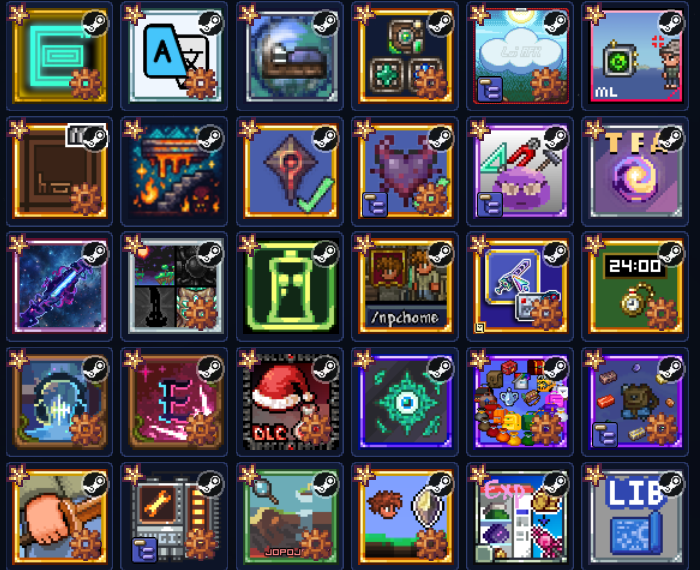Open the green eye emblem mod

(401, 400)
